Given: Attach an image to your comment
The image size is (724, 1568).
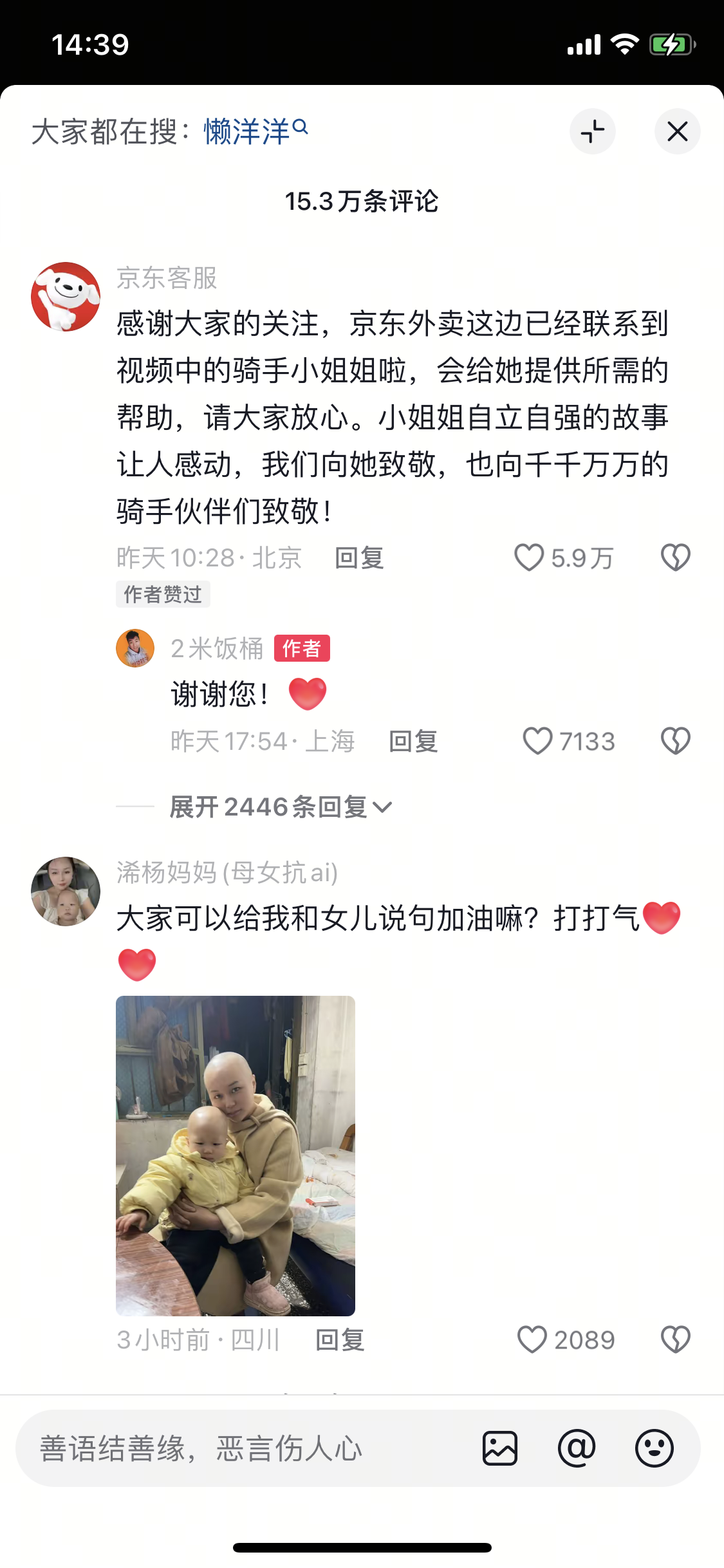Looking at the screenshot, I should [500, 1449].
